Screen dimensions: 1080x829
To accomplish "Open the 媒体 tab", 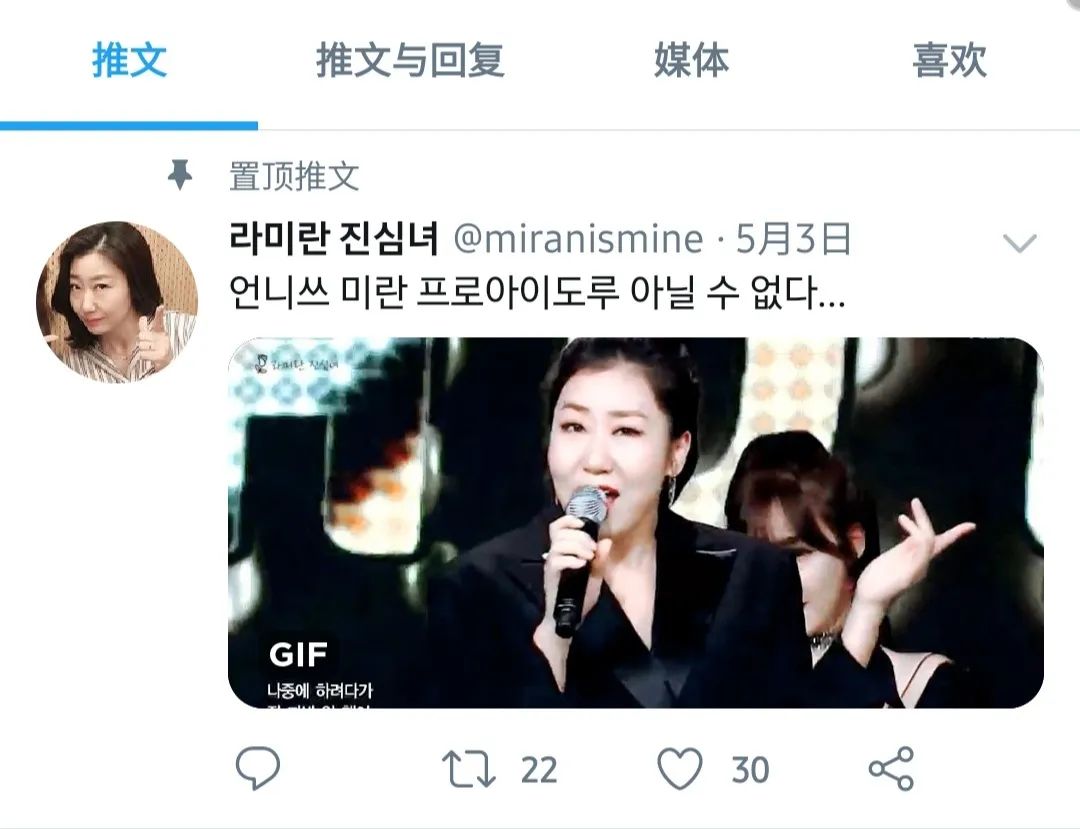I will (x=691, y=62).
